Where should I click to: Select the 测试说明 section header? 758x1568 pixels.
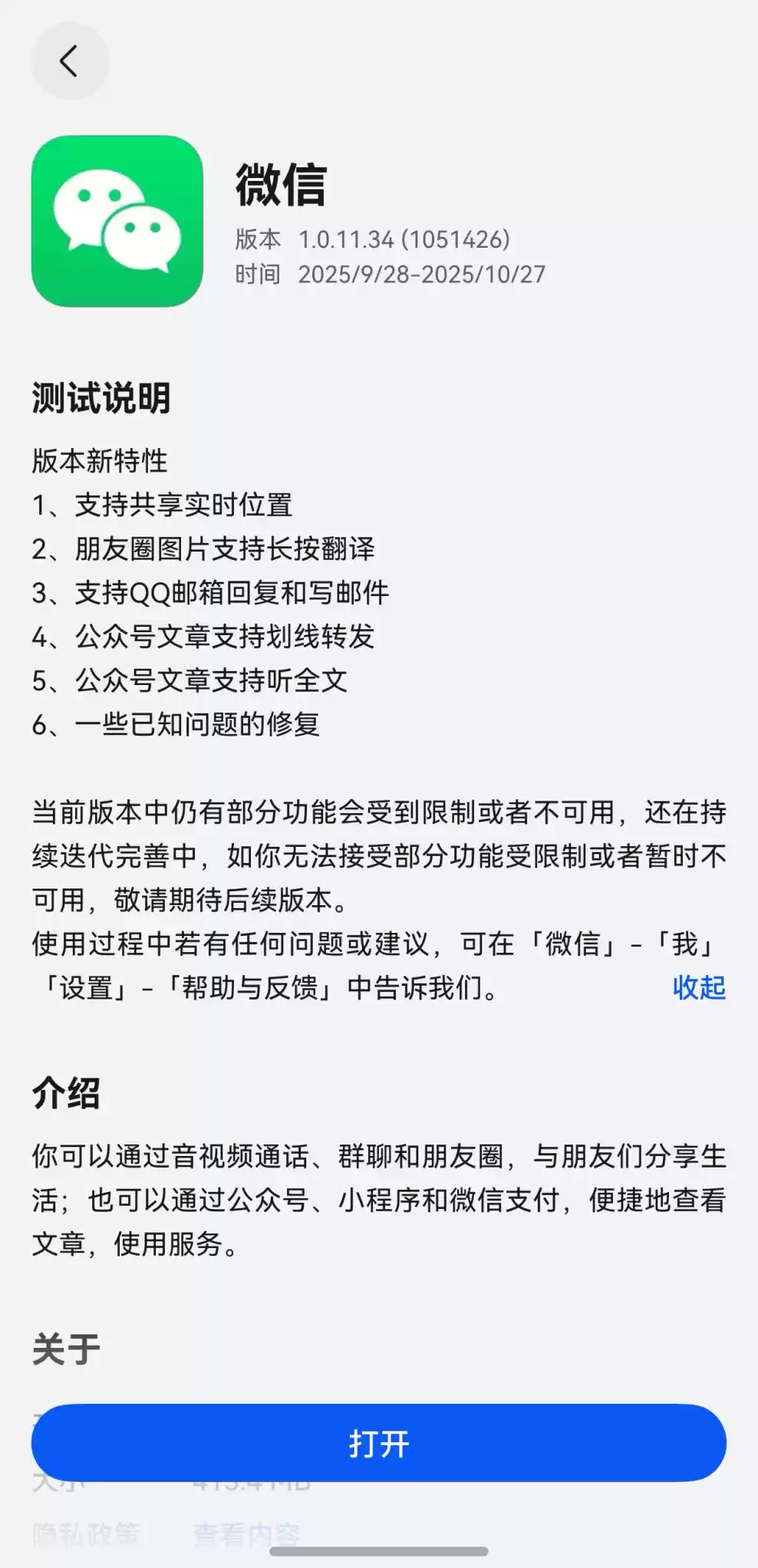tap(104, 397)
